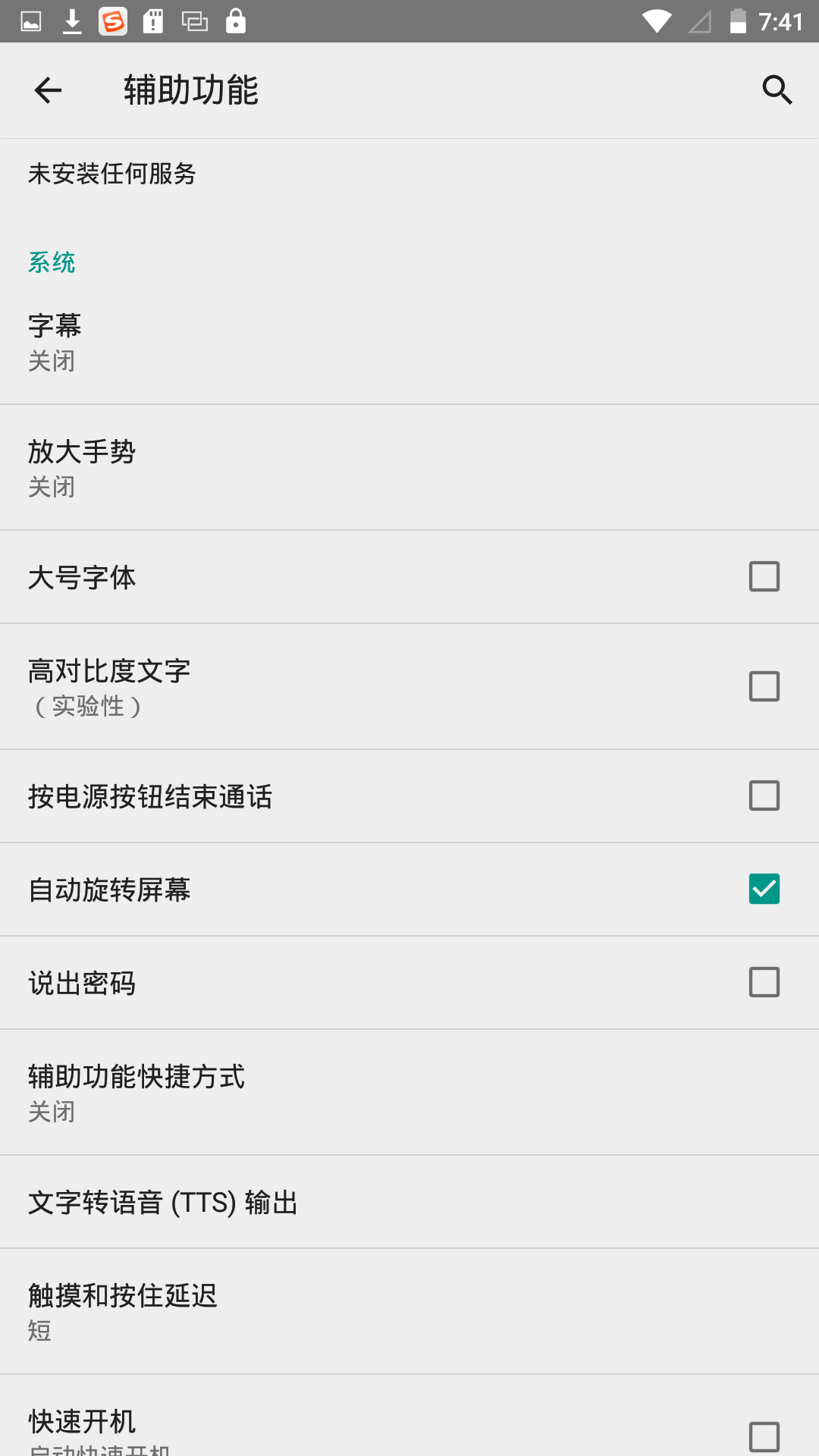Toggle 快速开机 checkbox
The image size is (819, 1456).
click(764, 1436)
